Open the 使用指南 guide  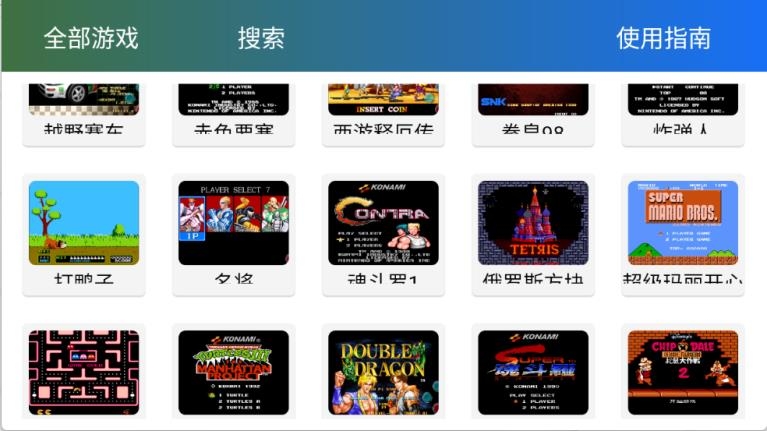[x=663, y=38]
